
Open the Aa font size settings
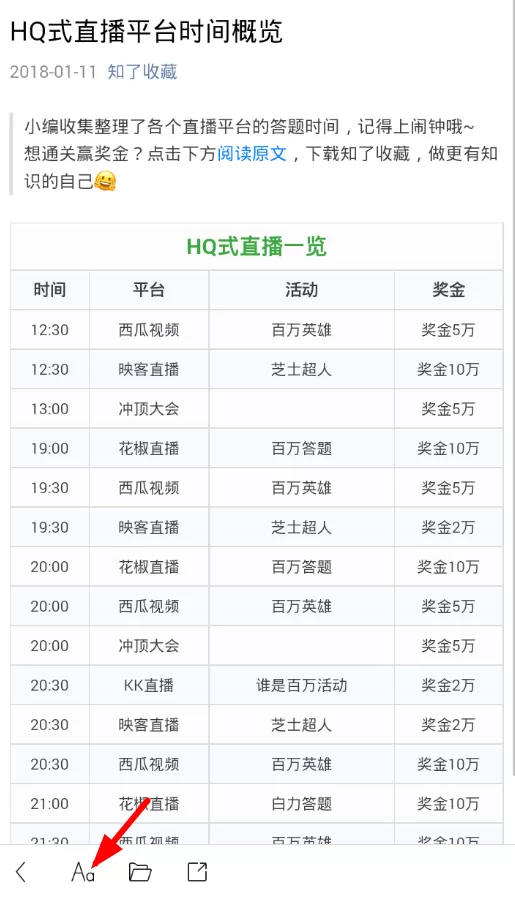(82, 872)
